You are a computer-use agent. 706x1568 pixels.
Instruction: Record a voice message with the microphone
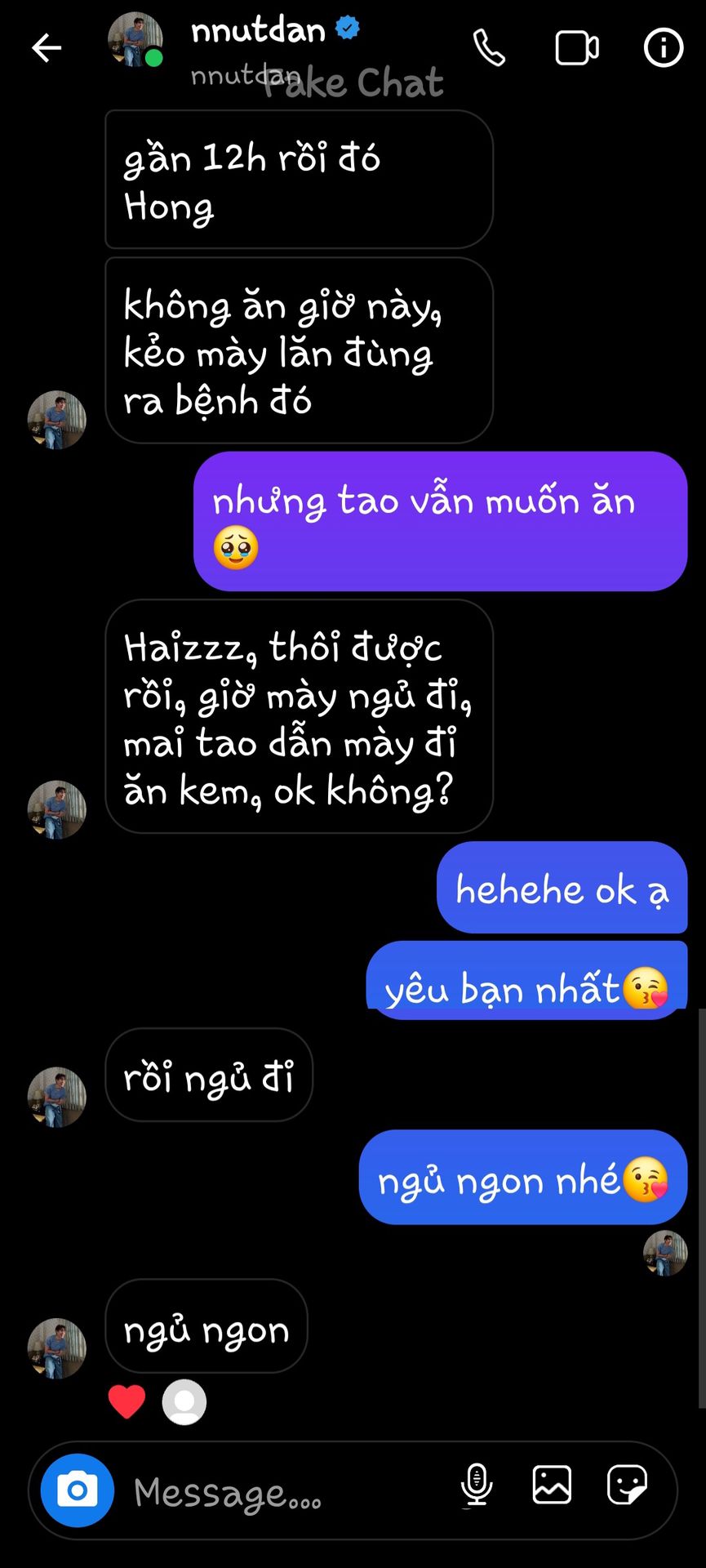(x=477, y=1485)
